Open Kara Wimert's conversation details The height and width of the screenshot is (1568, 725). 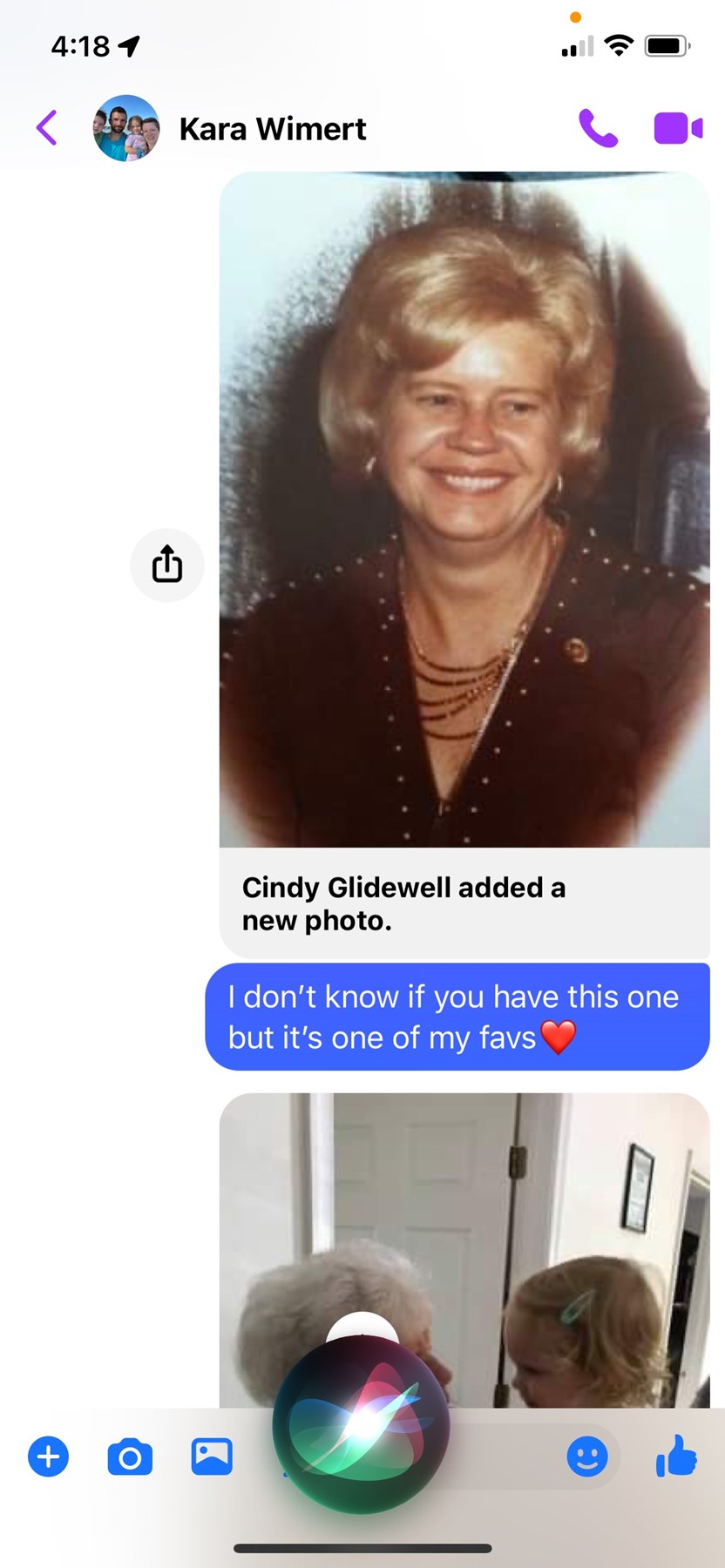[x=272, y=129]
